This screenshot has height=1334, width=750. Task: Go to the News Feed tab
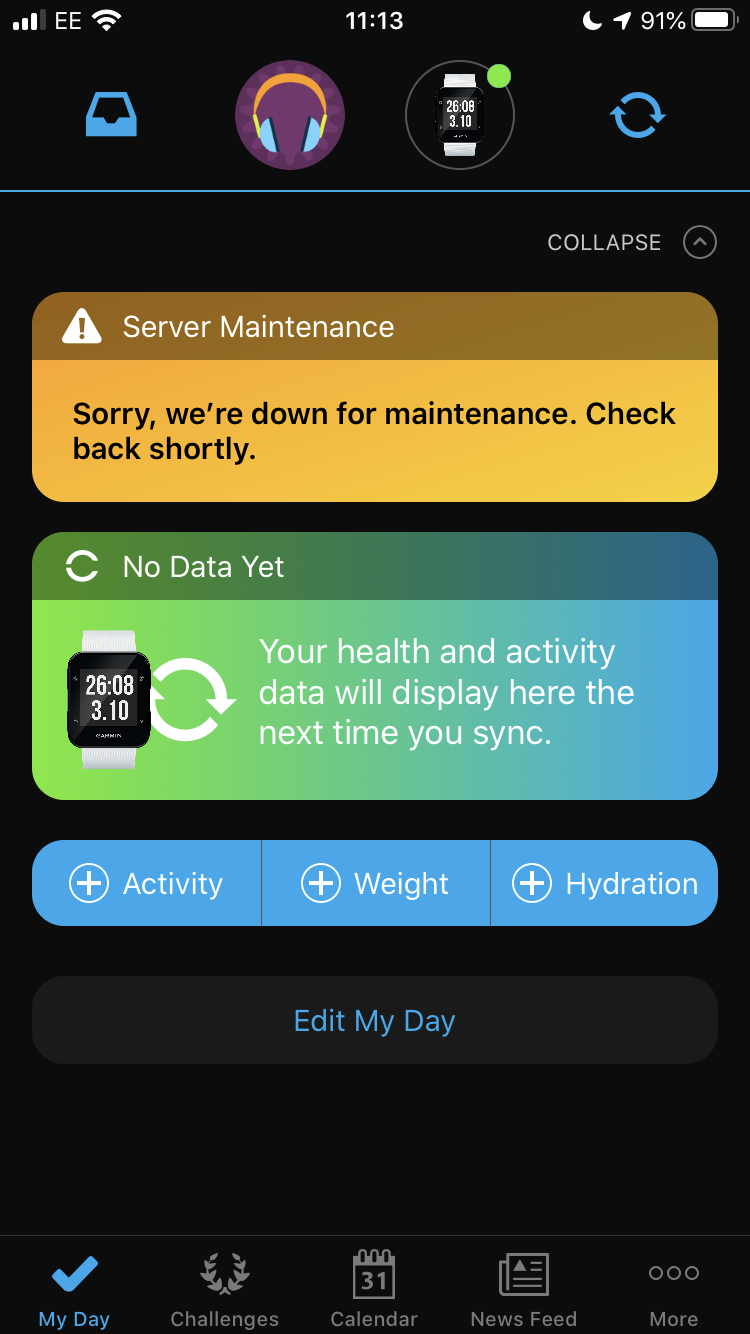pos(524,1290)
